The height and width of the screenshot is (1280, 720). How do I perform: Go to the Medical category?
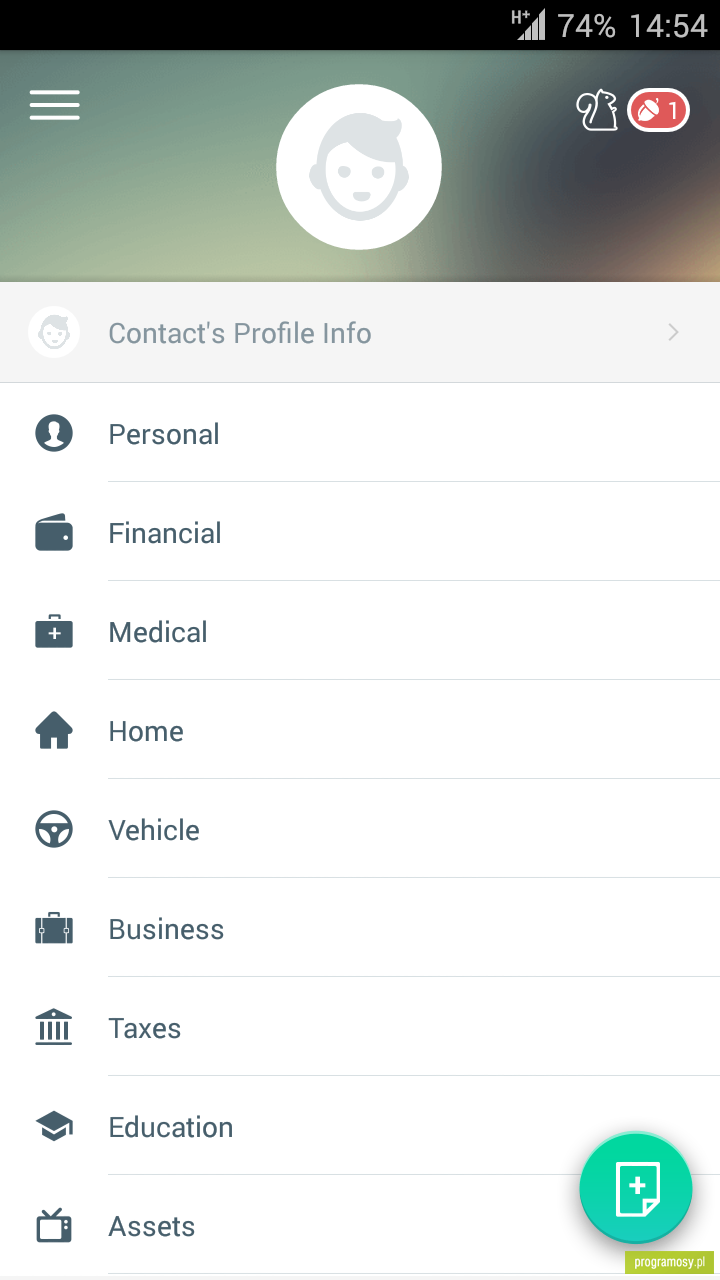point(360,632)
